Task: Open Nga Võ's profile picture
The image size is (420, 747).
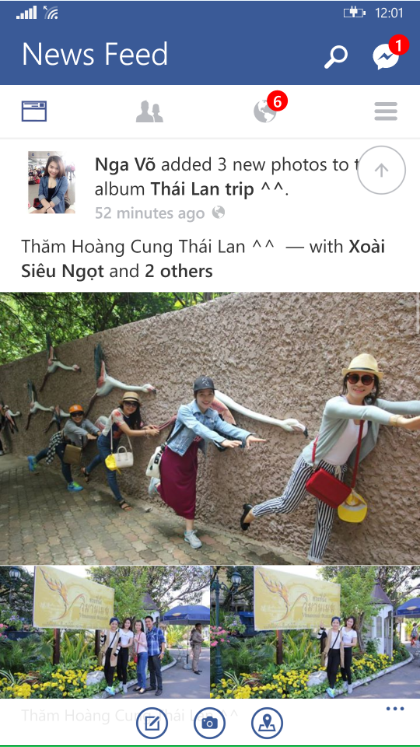Action: point(51,182)
